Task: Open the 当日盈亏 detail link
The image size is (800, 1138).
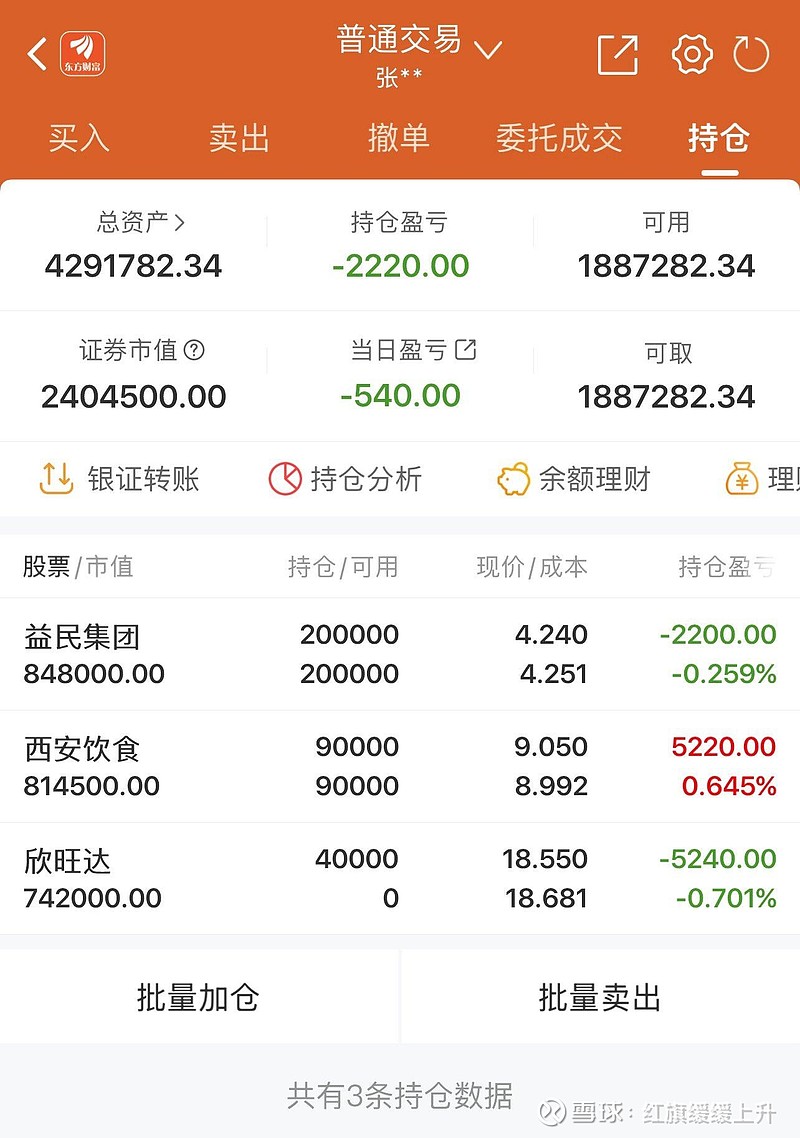Action: click(x=466, y=349)
